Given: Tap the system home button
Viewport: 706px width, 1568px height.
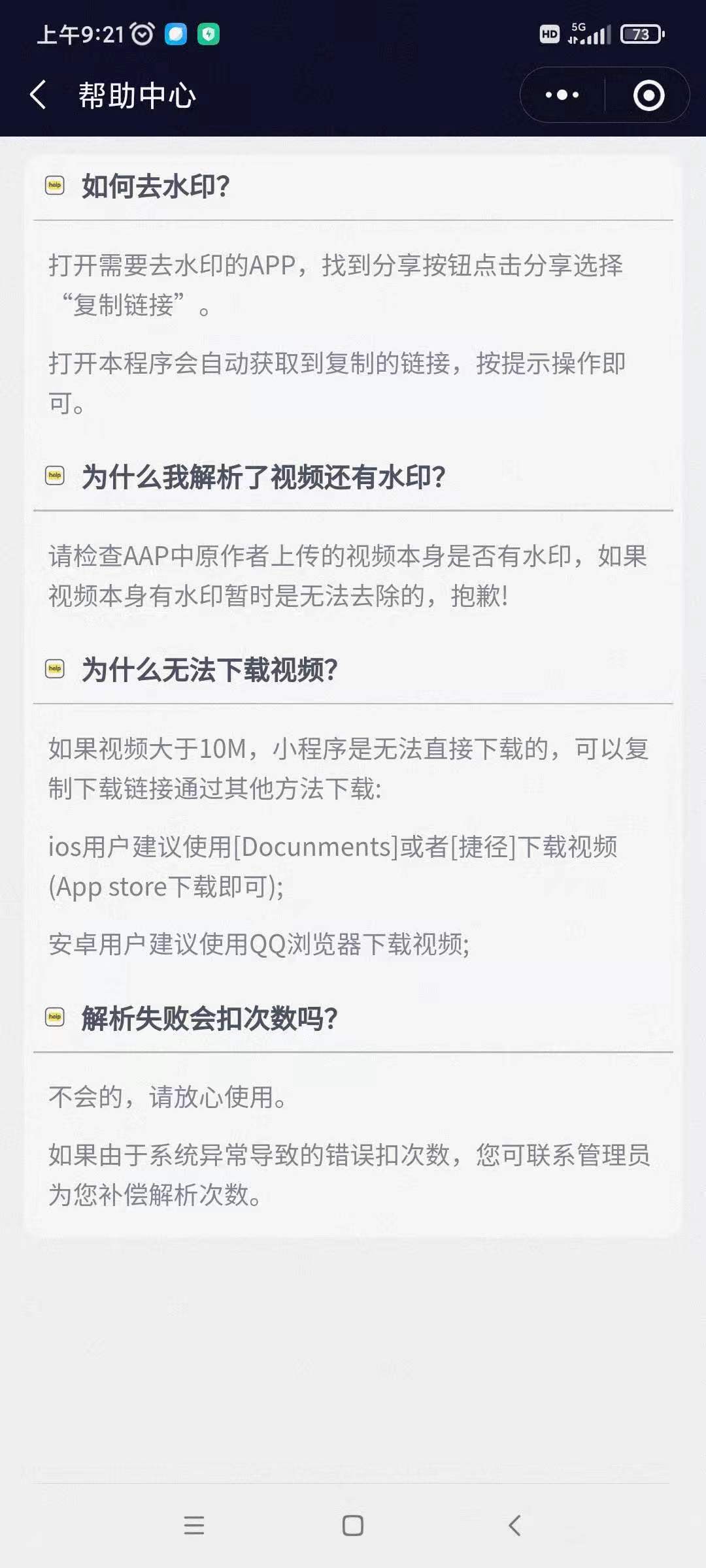Looking at the screenshot, I should (353, 1526).
